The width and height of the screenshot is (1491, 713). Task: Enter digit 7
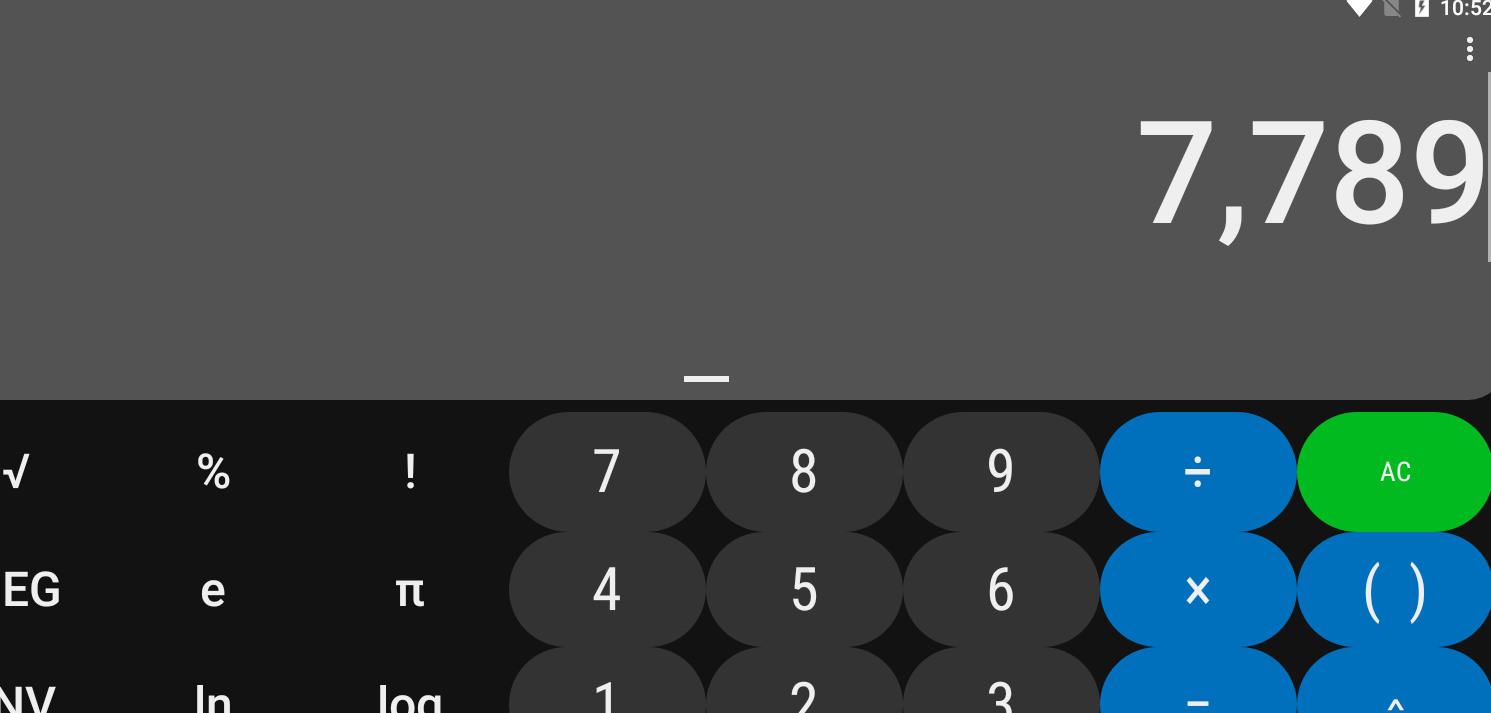[x=606, y=472]
